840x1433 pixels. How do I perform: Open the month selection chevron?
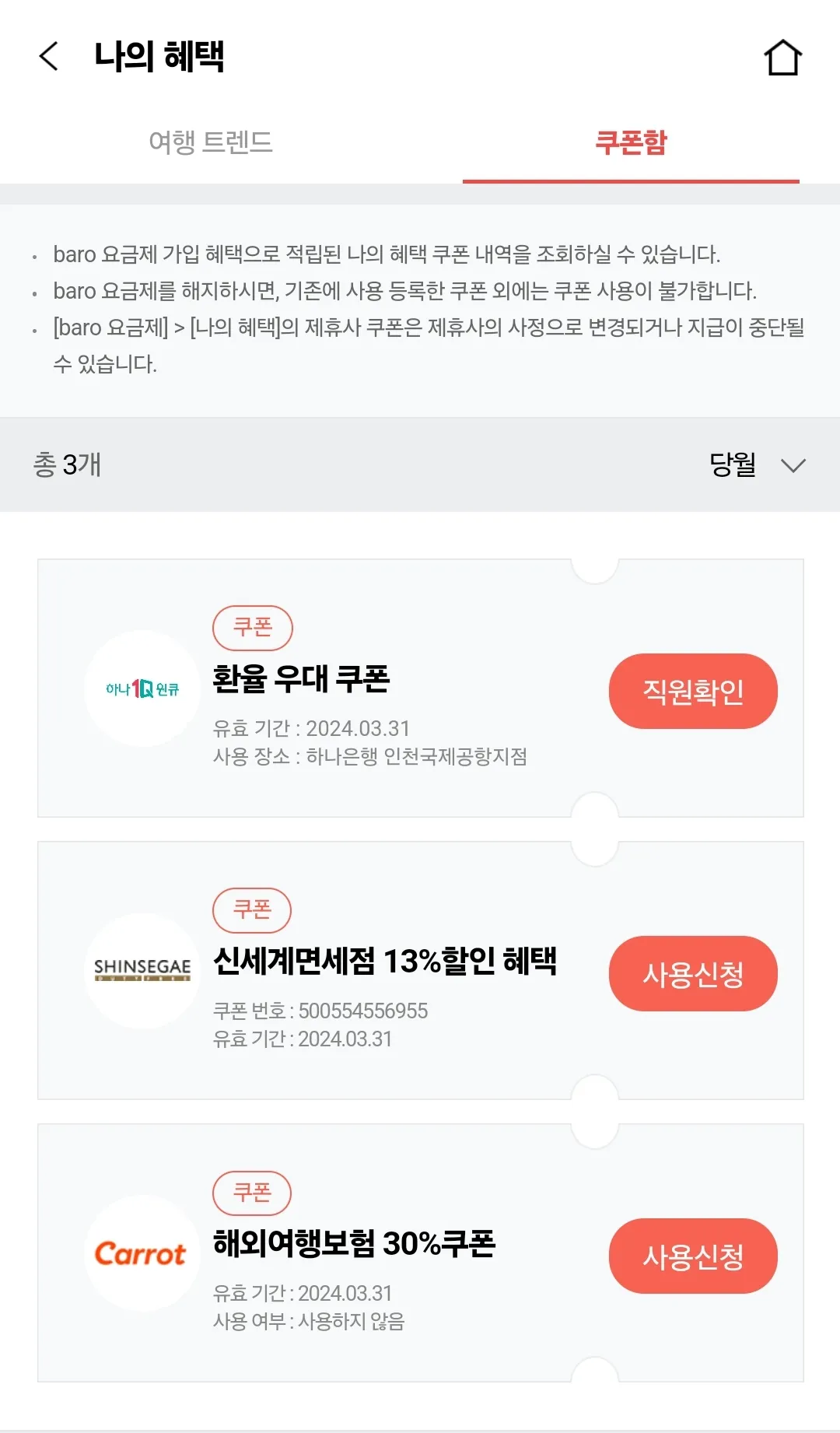(x=793, y=467)
